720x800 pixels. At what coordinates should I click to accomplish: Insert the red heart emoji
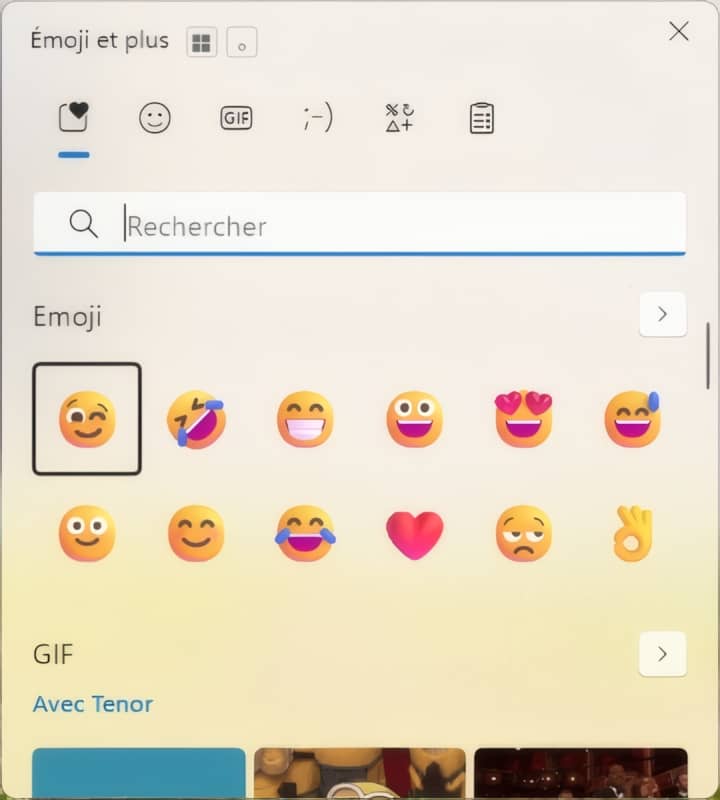point(414,534)
